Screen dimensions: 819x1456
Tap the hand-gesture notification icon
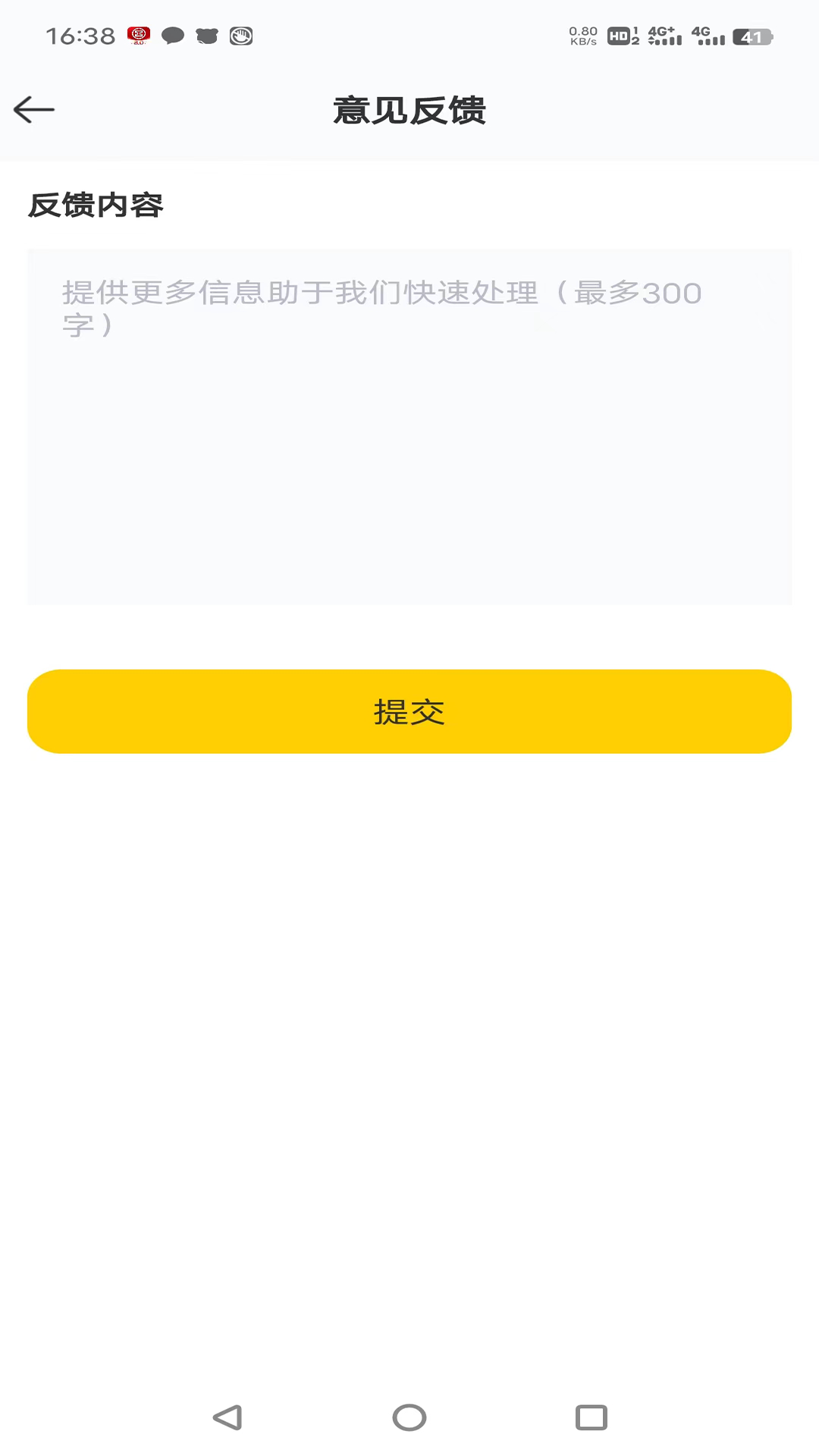(240, 36)
